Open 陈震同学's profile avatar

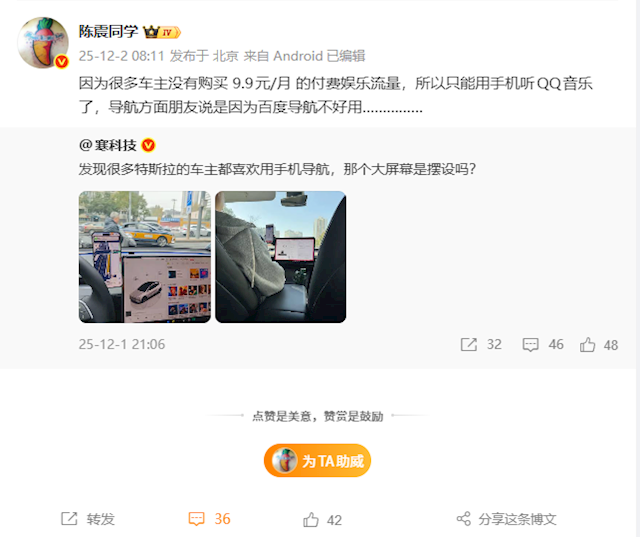(x=44, y=42)
